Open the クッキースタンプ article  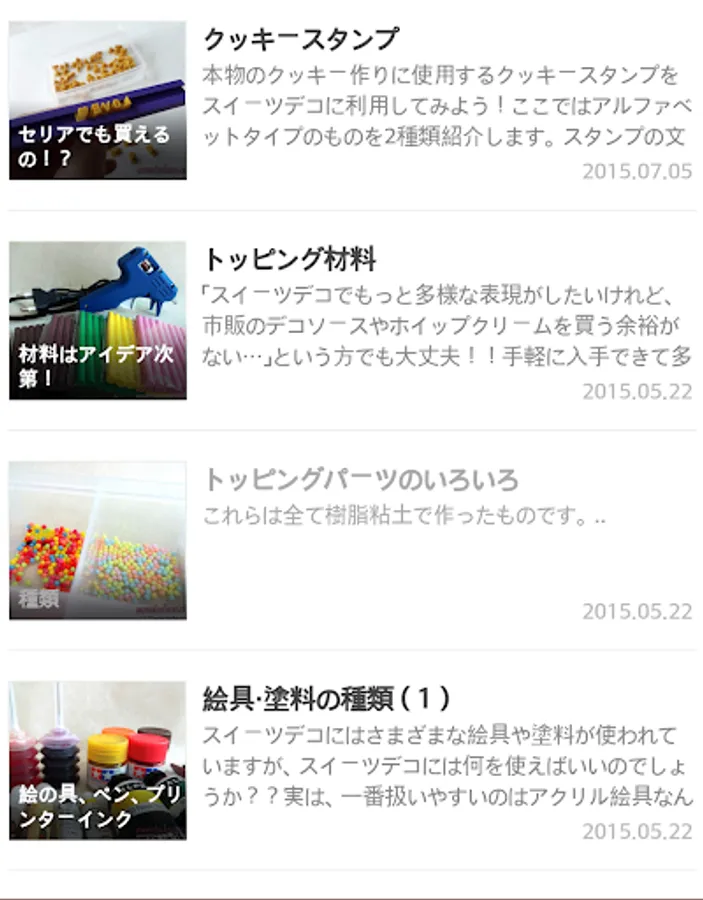click(300, 40)
